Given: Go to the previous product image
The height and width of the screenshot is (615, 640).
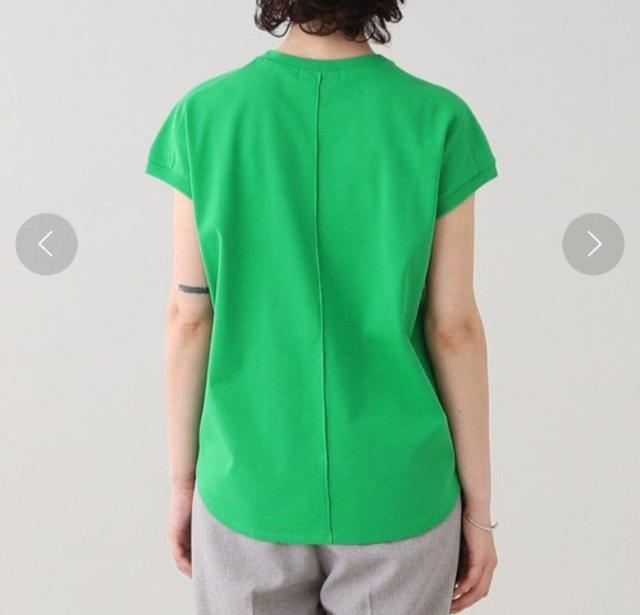Looking at the screenshot, I should 46,244.
